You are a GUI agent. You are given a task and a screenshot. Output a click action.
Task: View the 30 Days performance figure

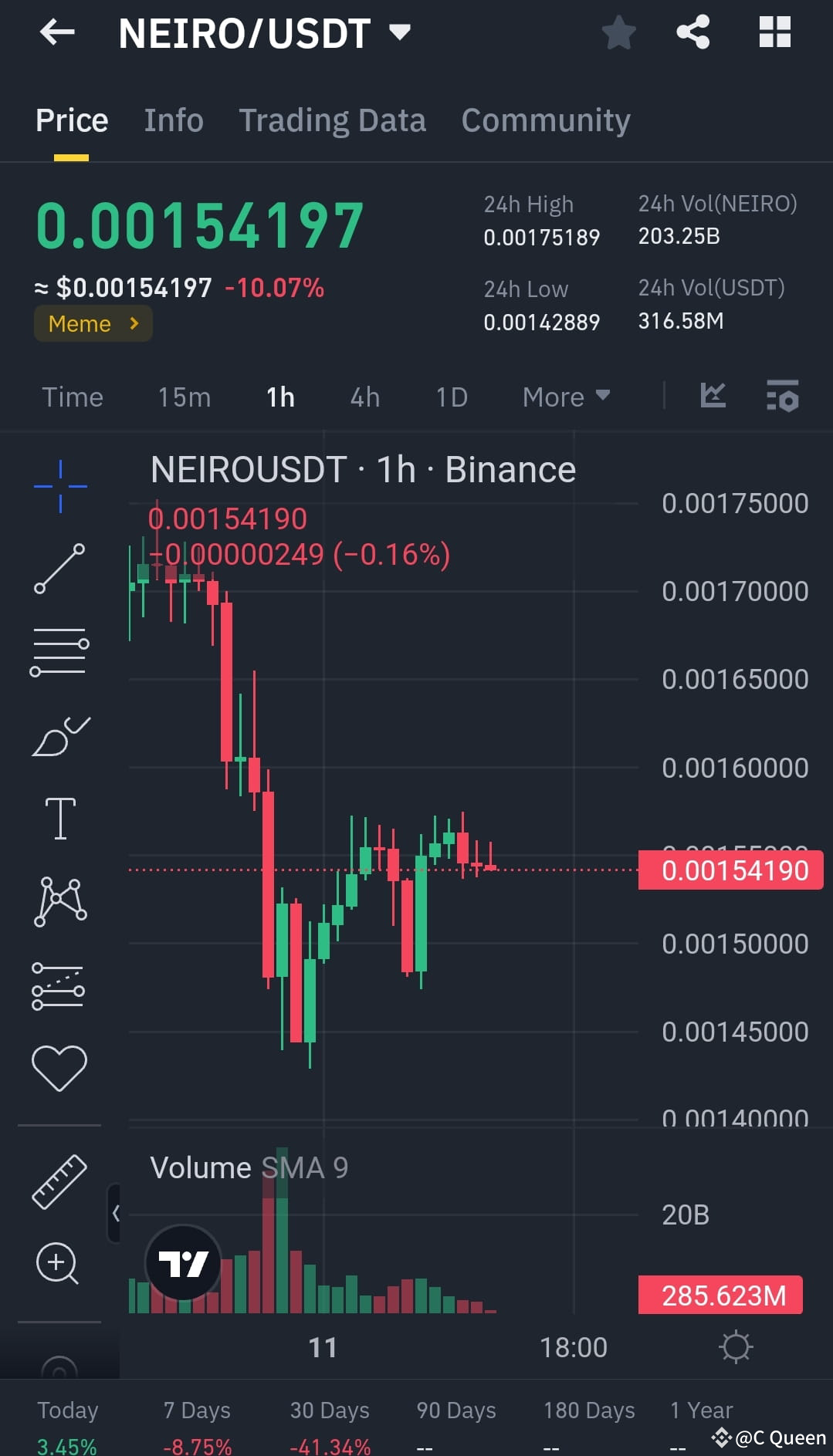tap(329, 1443)
